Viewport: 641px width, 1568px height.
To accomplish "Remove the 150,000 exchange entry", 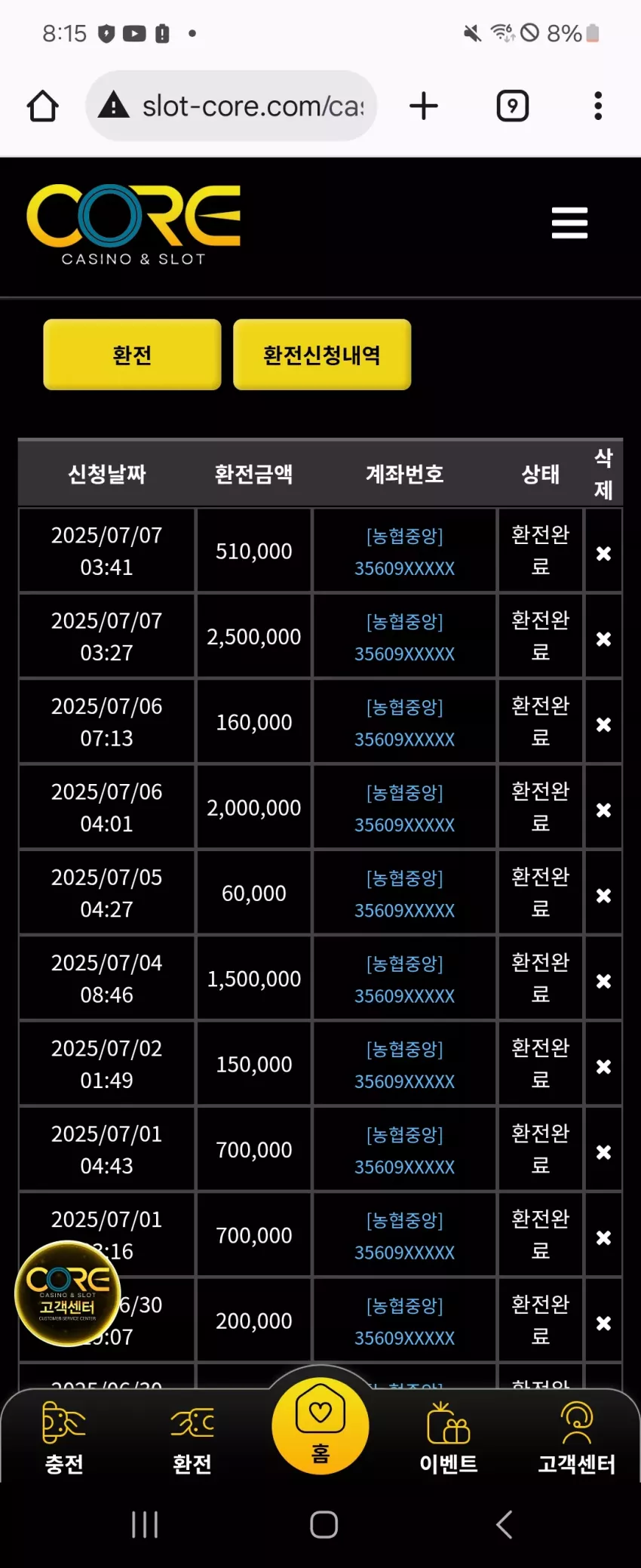I will [603, 1066].
